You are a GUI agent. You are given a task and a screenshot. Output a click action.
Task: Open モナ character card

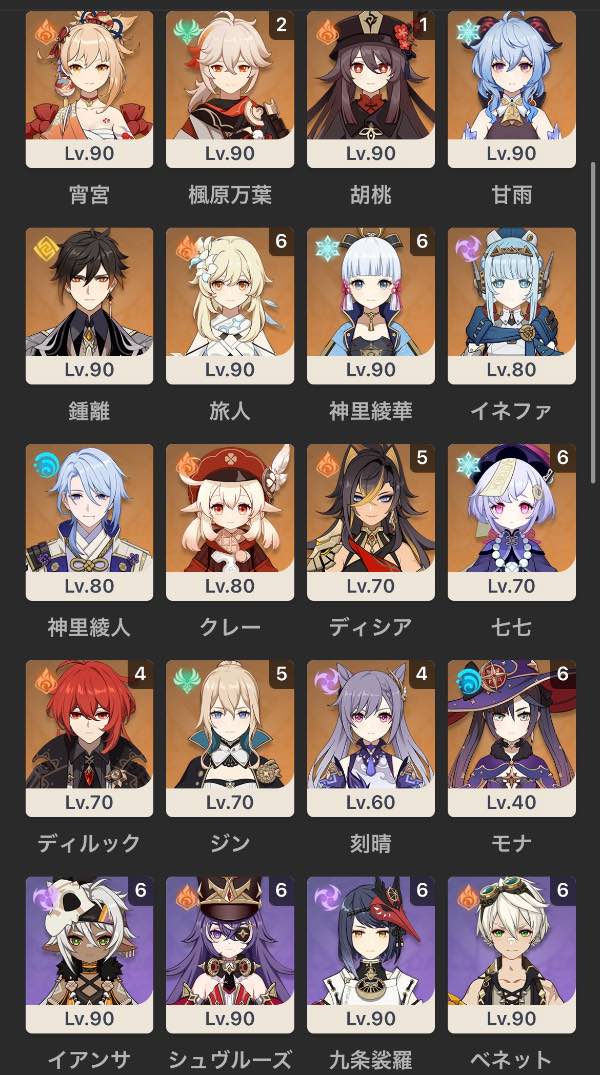[x=512, y=738]
